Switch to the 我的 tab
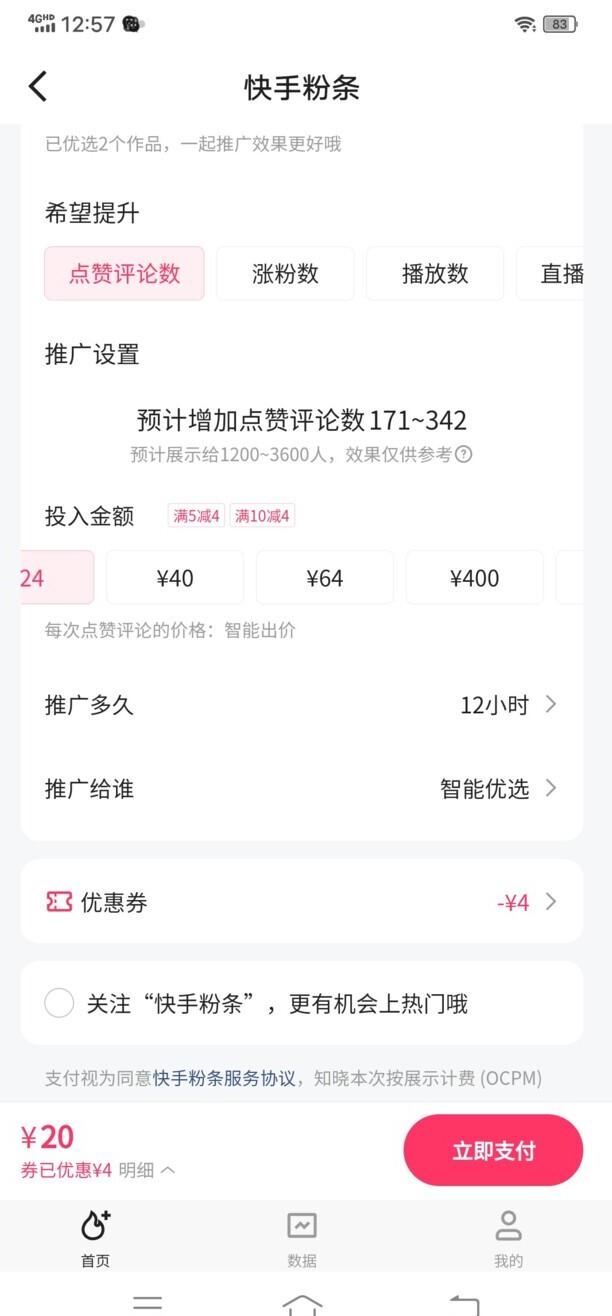The image size is (612, 1316). click(508, 1239)
